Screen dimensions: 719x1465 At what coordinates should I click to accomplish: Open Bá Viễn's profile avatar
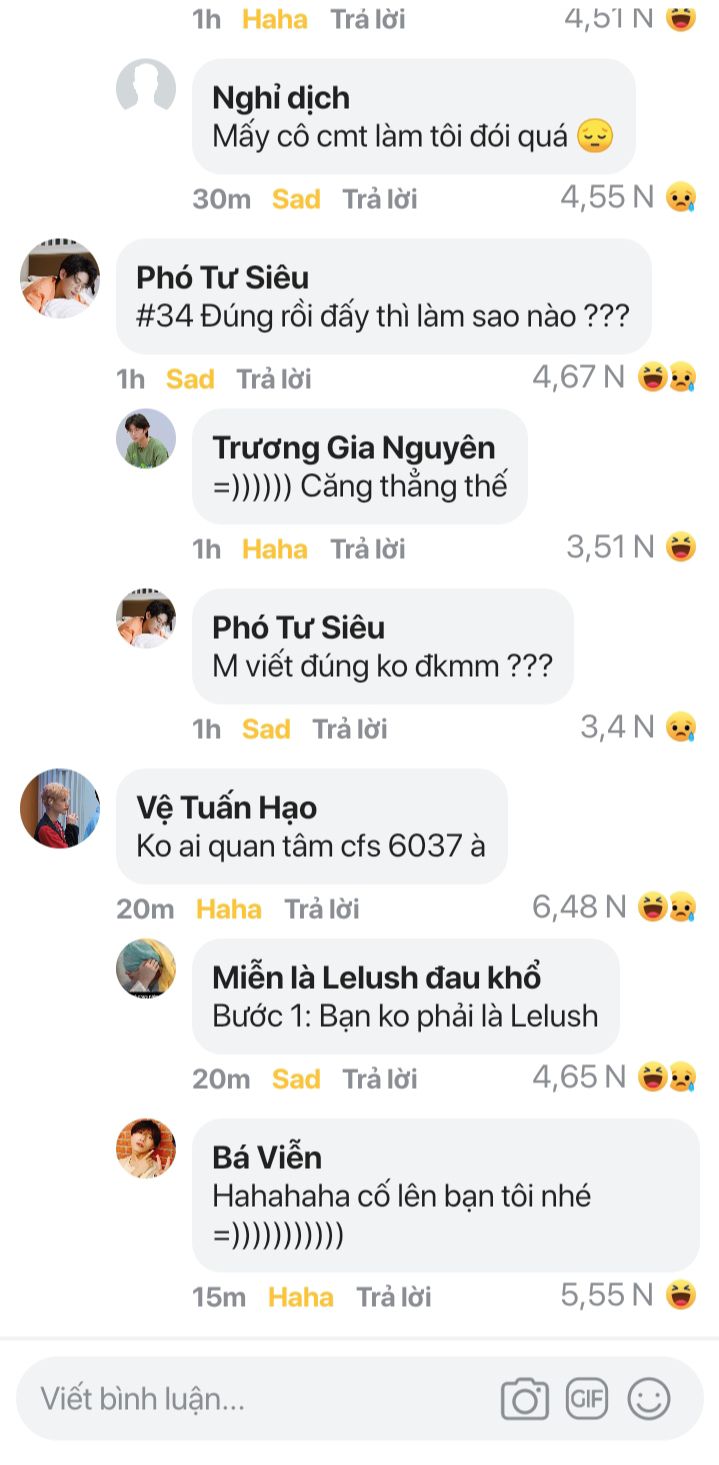146,1148
